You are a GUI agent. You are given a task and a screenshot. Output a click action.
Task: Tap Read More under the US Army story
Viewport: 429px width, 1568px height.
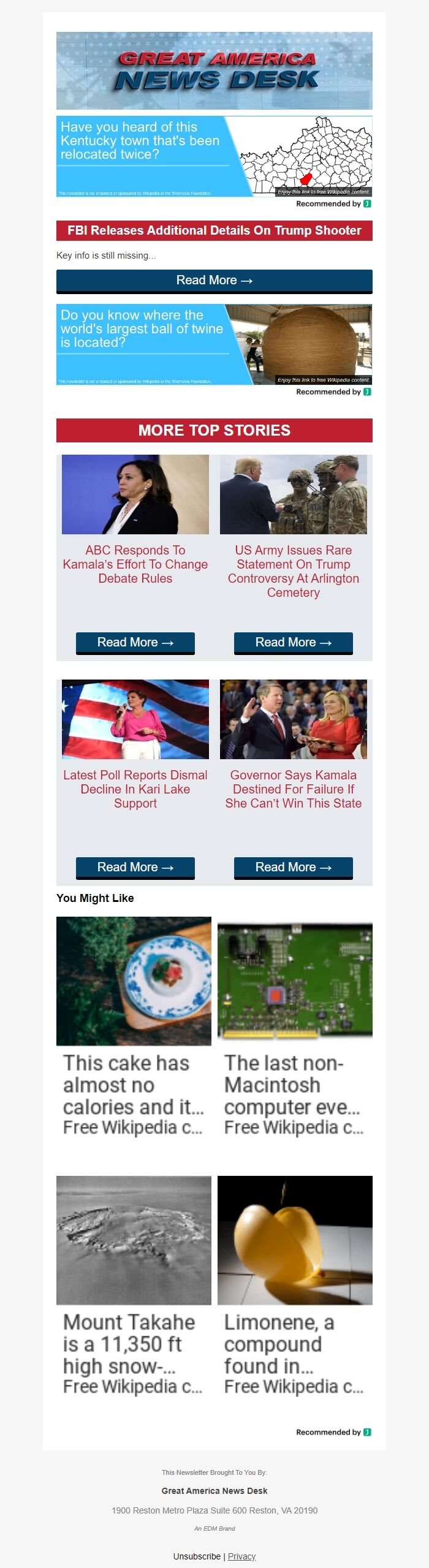click(x=294, y=643)
